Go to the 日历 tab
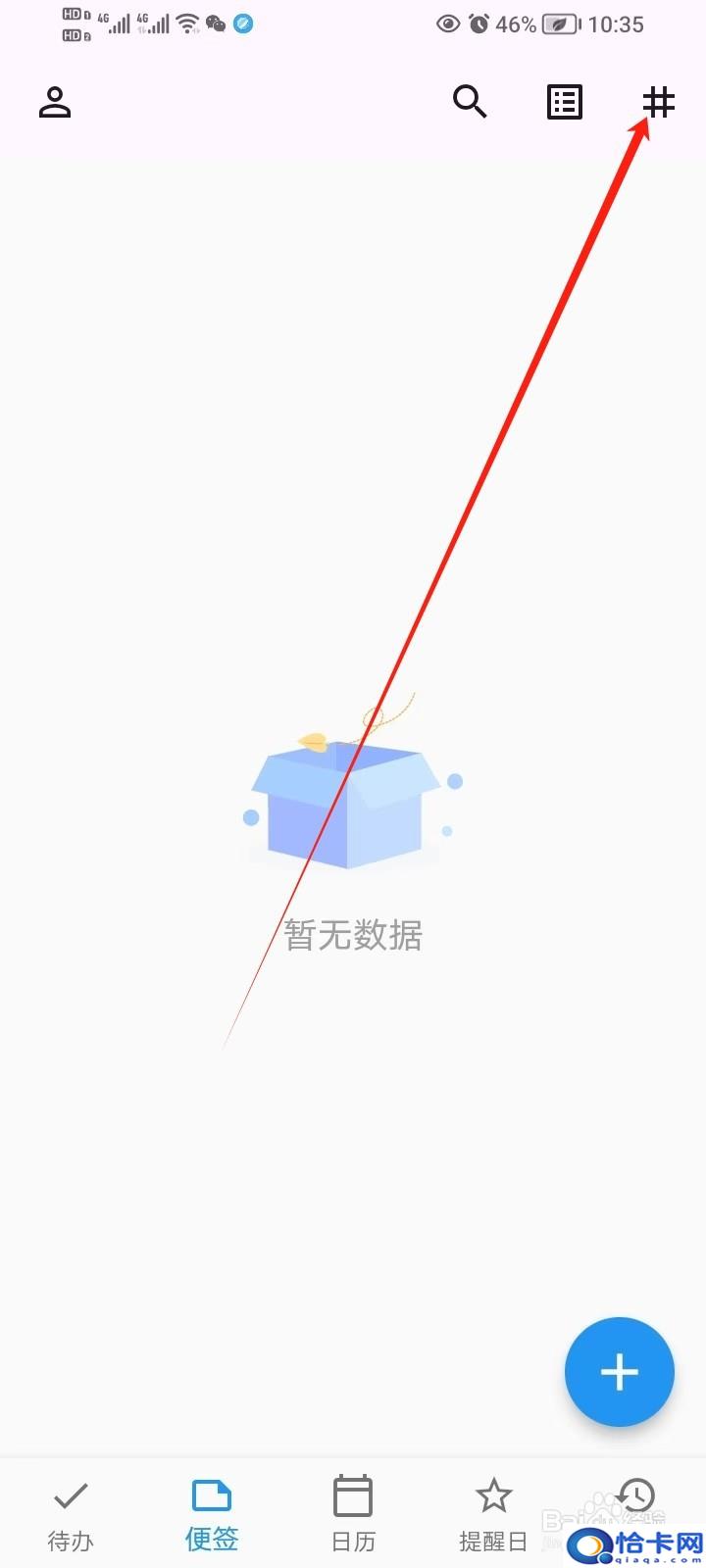 [353, 1515]
